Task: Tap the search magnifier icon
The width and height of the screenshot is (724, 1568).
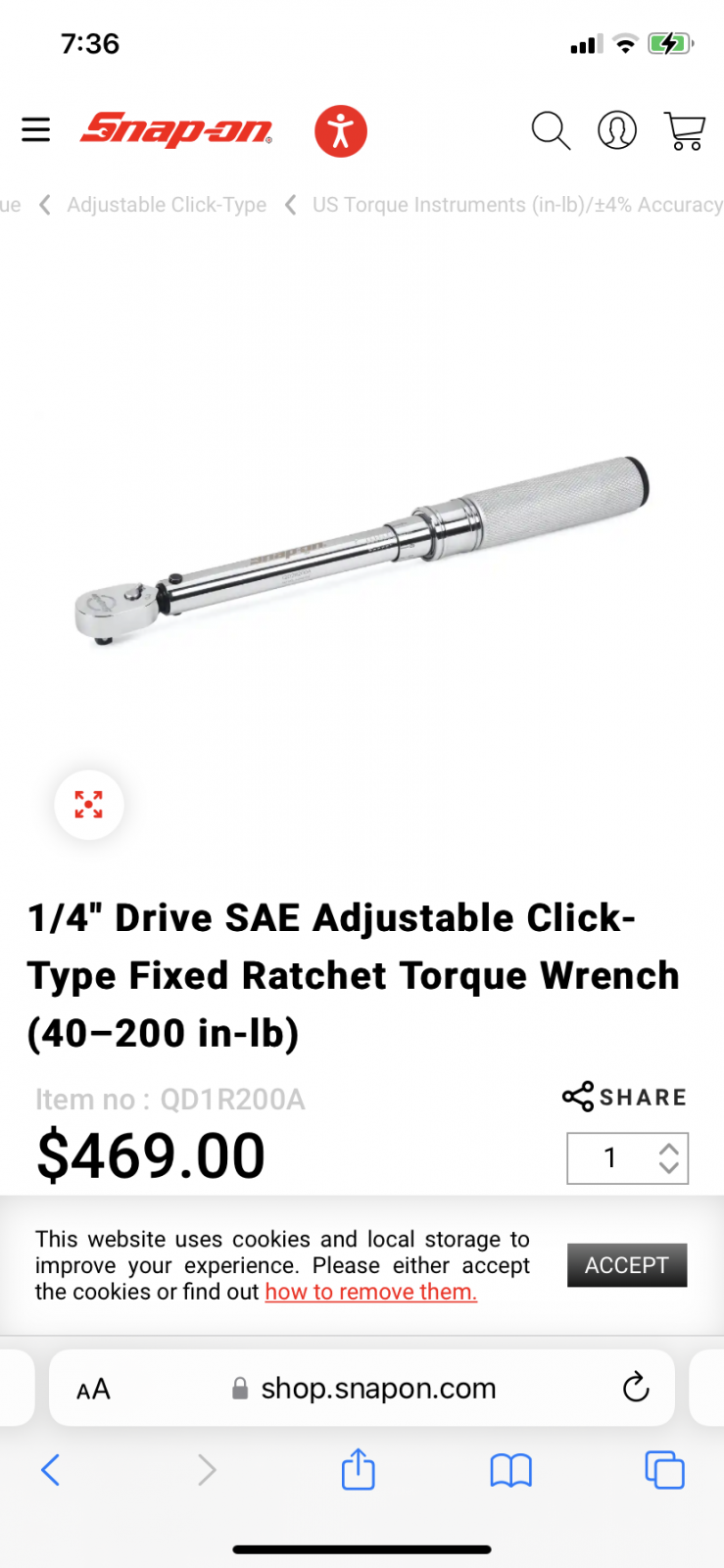Action: tap(551, 131)
